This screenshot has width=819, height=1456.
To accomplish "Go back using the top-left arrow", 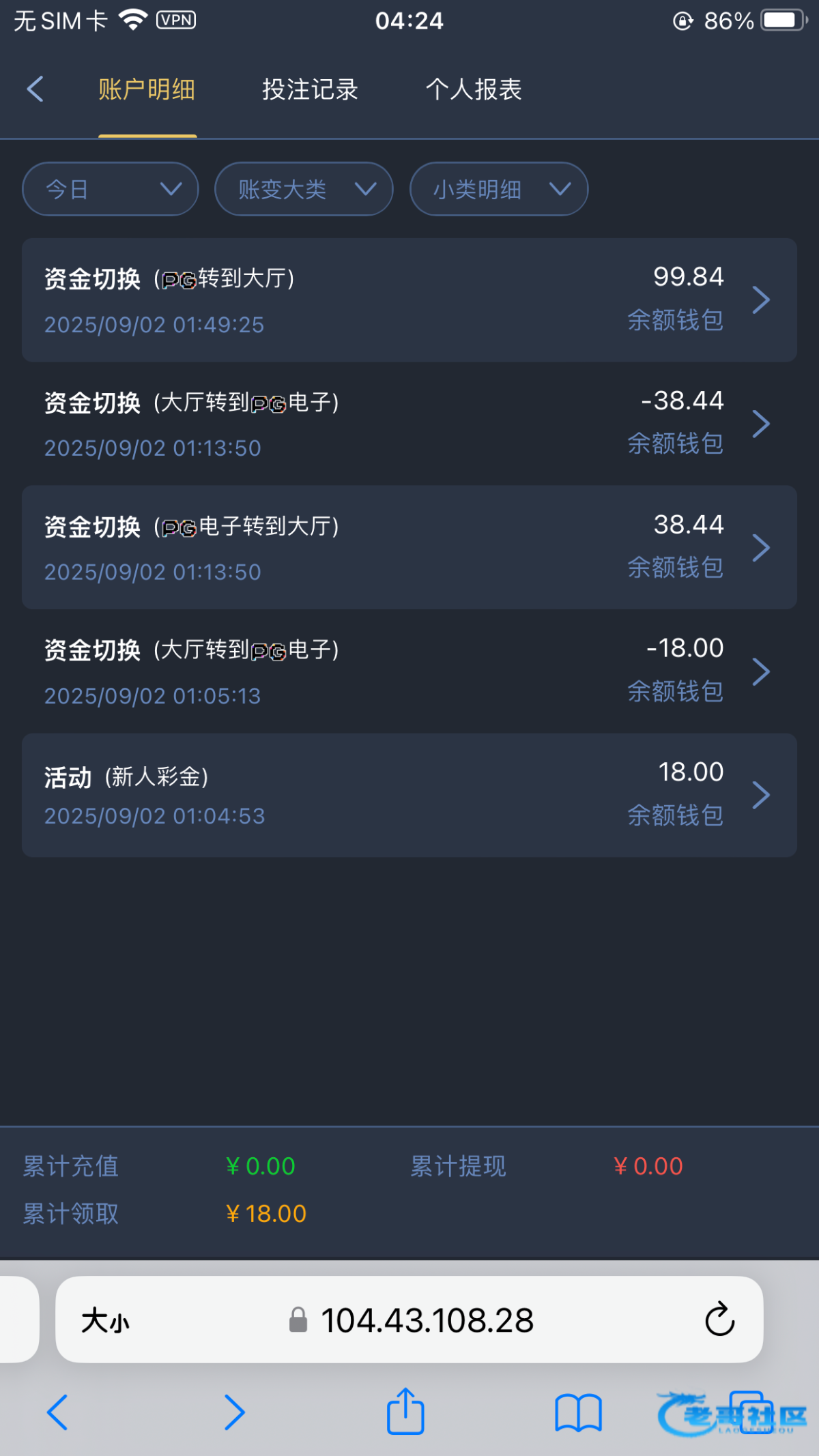I will (35, 89).
